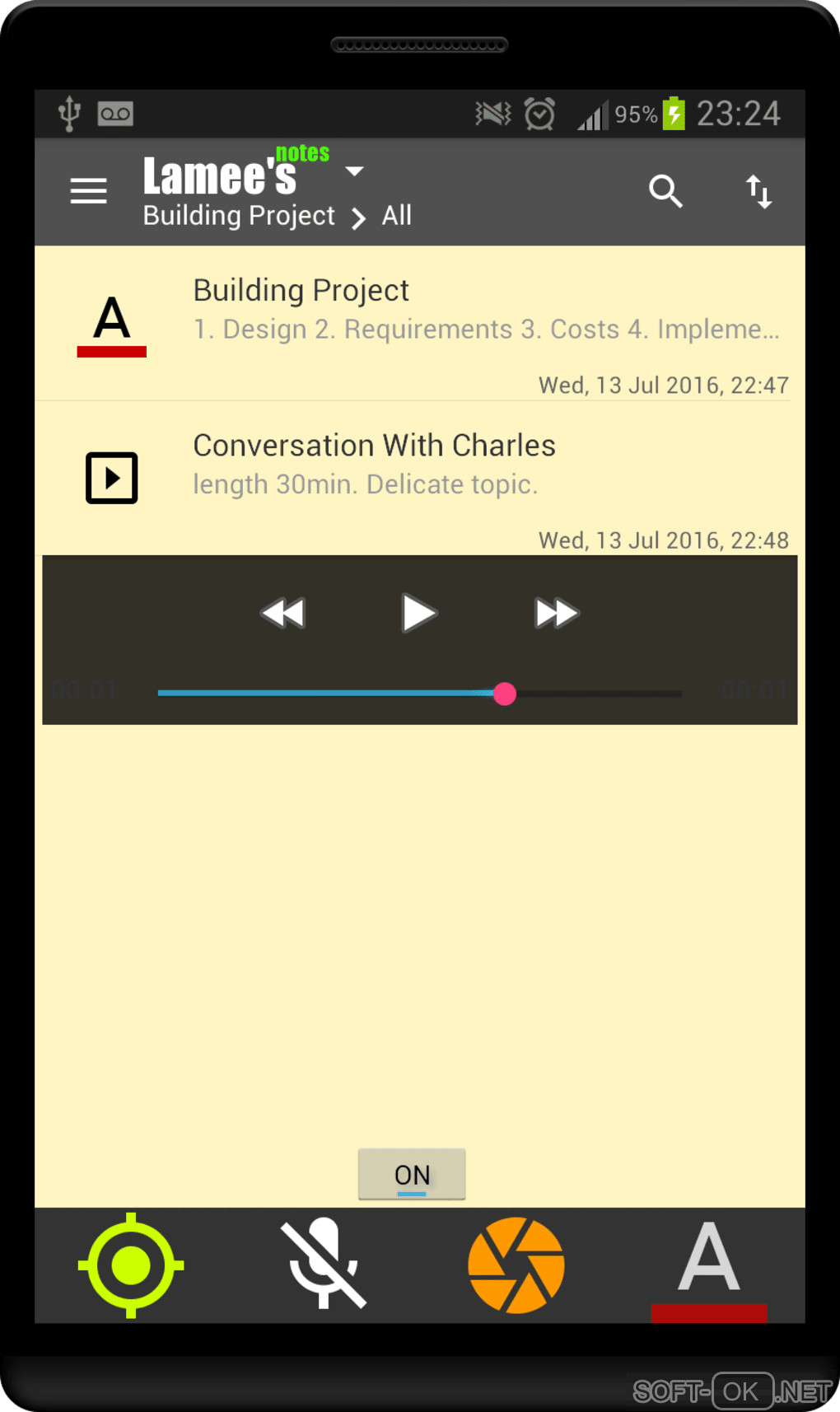Viewport: 840px width, 1412px height.
Task: Tap the orange camera shutter icon
Action: pos(516,1265)
